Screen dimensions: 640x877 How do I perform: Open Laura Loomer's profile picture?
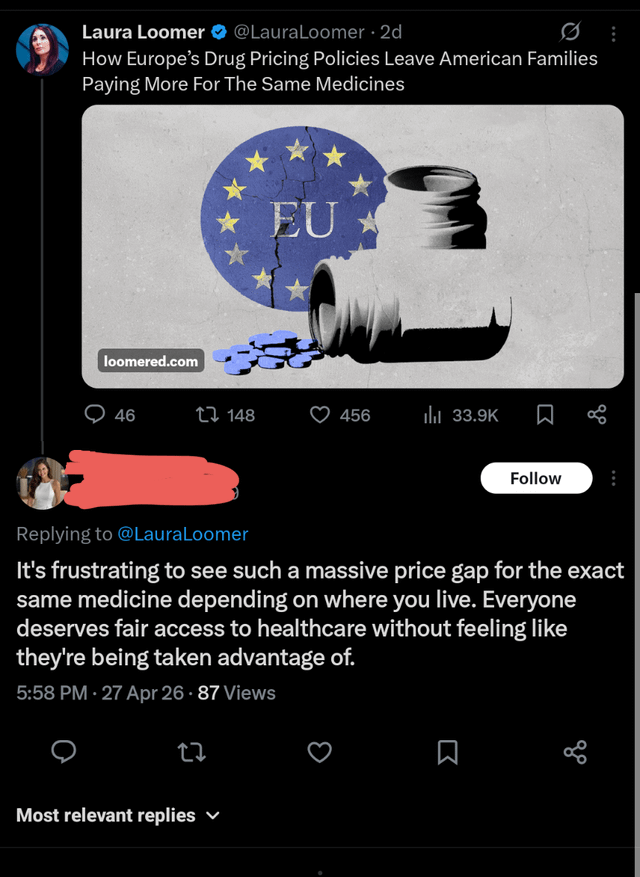point(42,50)
